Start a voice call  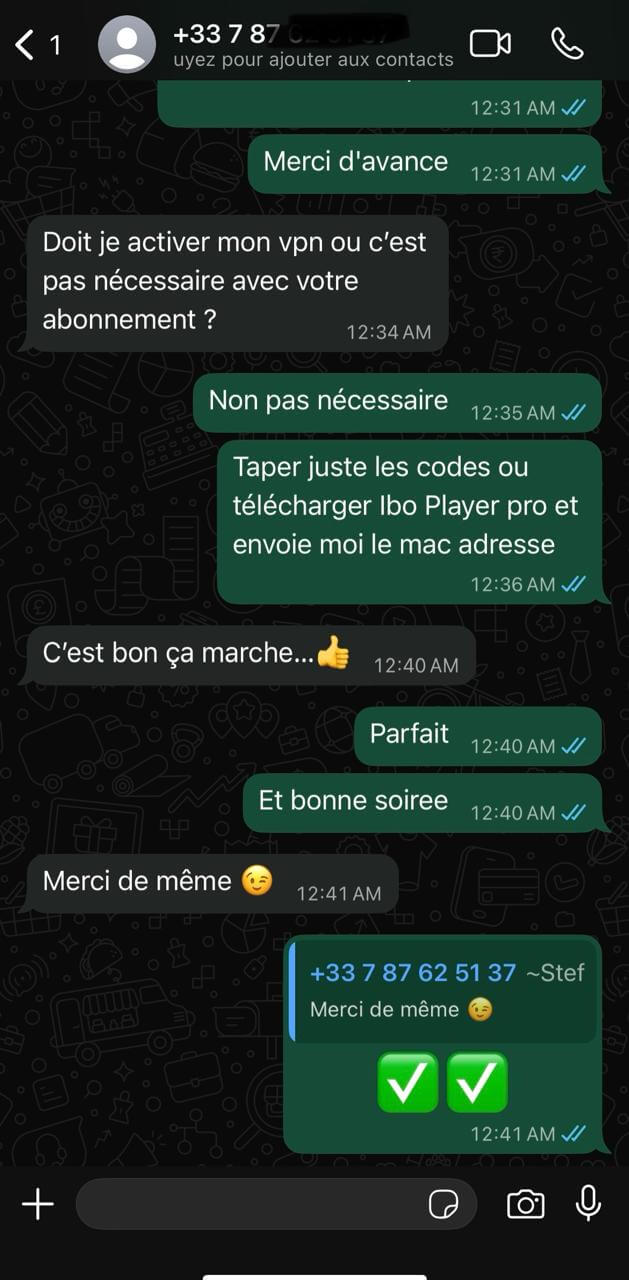567,44
